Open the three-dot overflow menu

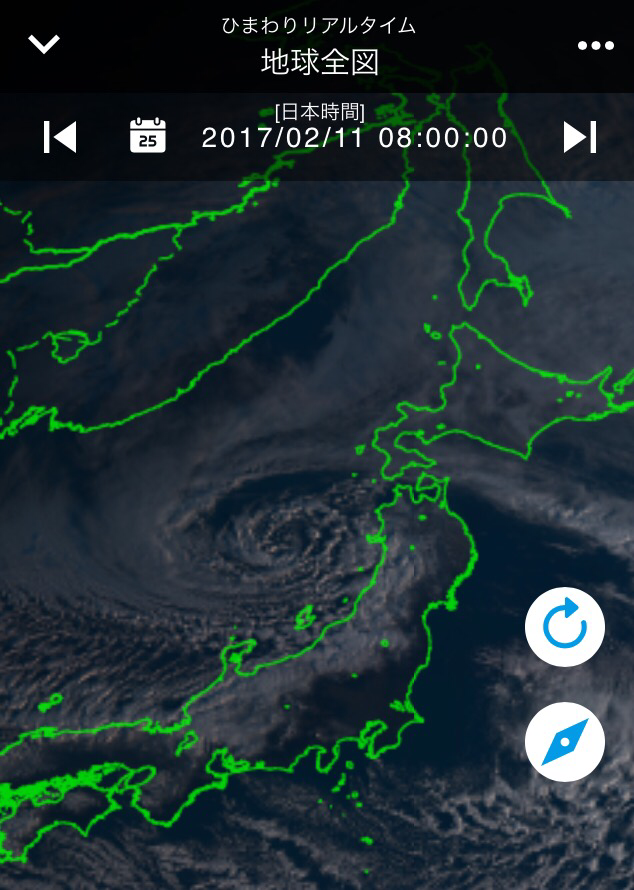point(595,45)
